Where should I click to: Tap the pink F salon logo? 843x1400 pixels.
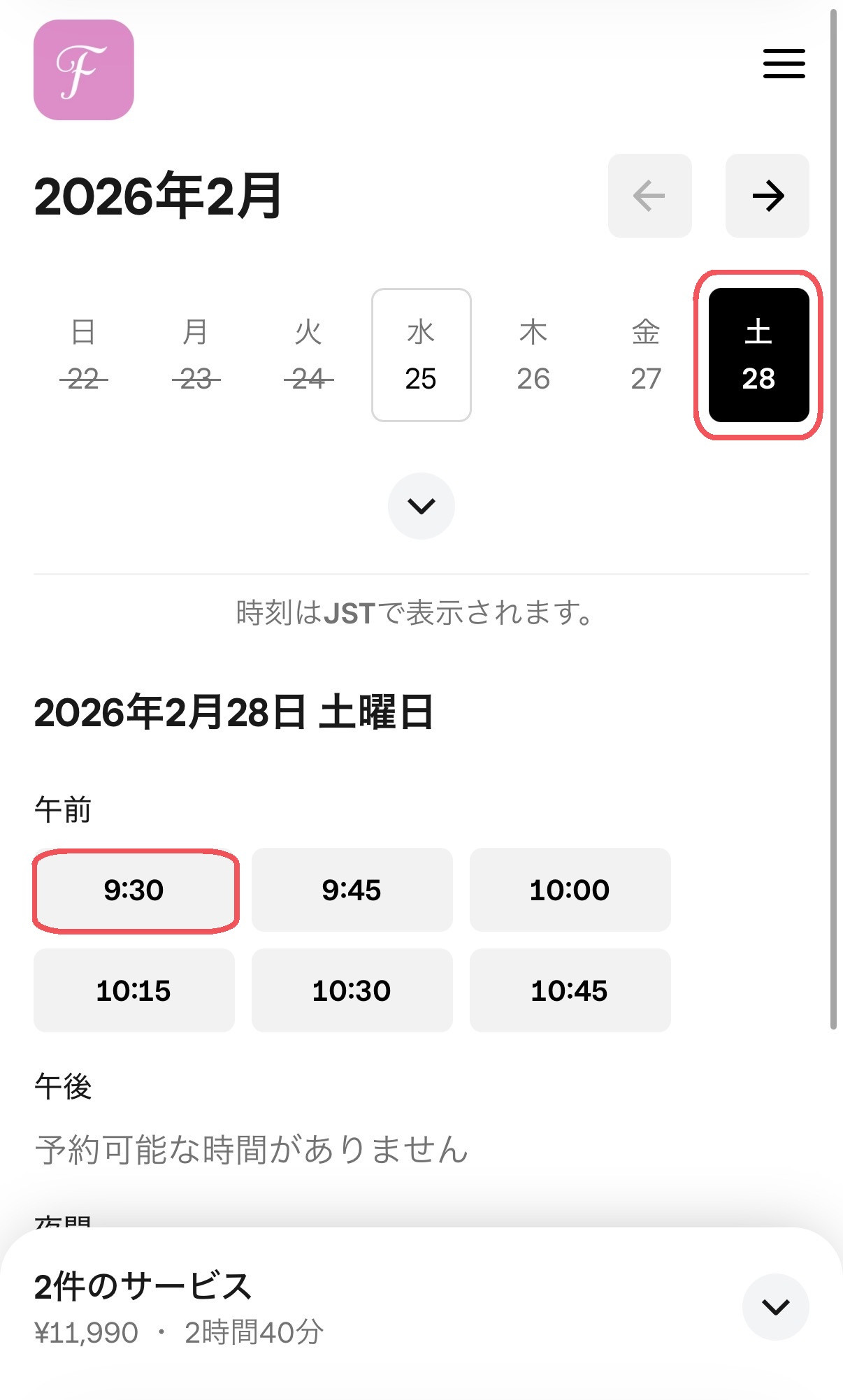click(x=84, y=70)
